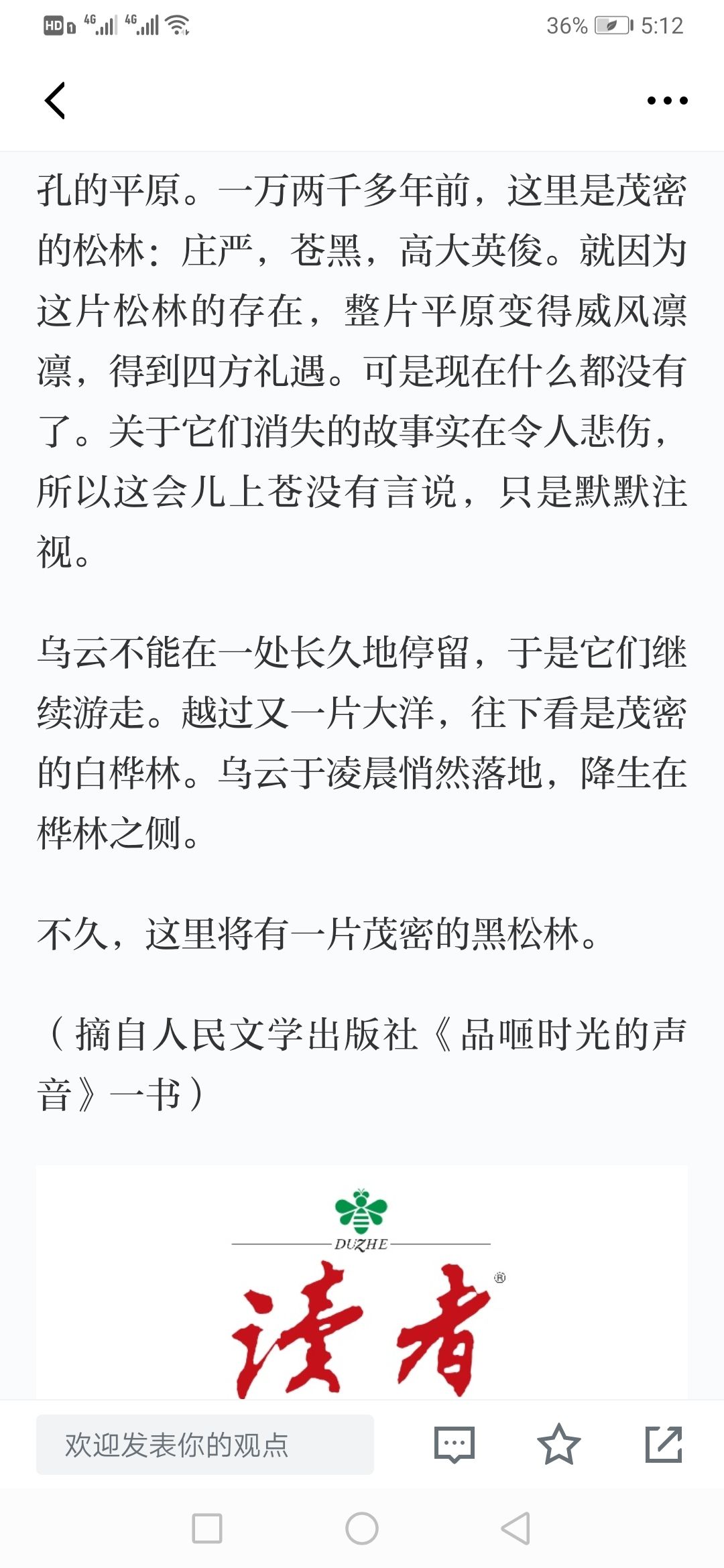The width and height of the screenshot is (724, 1568).
Task: Tap the system home button
Action: point(362,1528)
